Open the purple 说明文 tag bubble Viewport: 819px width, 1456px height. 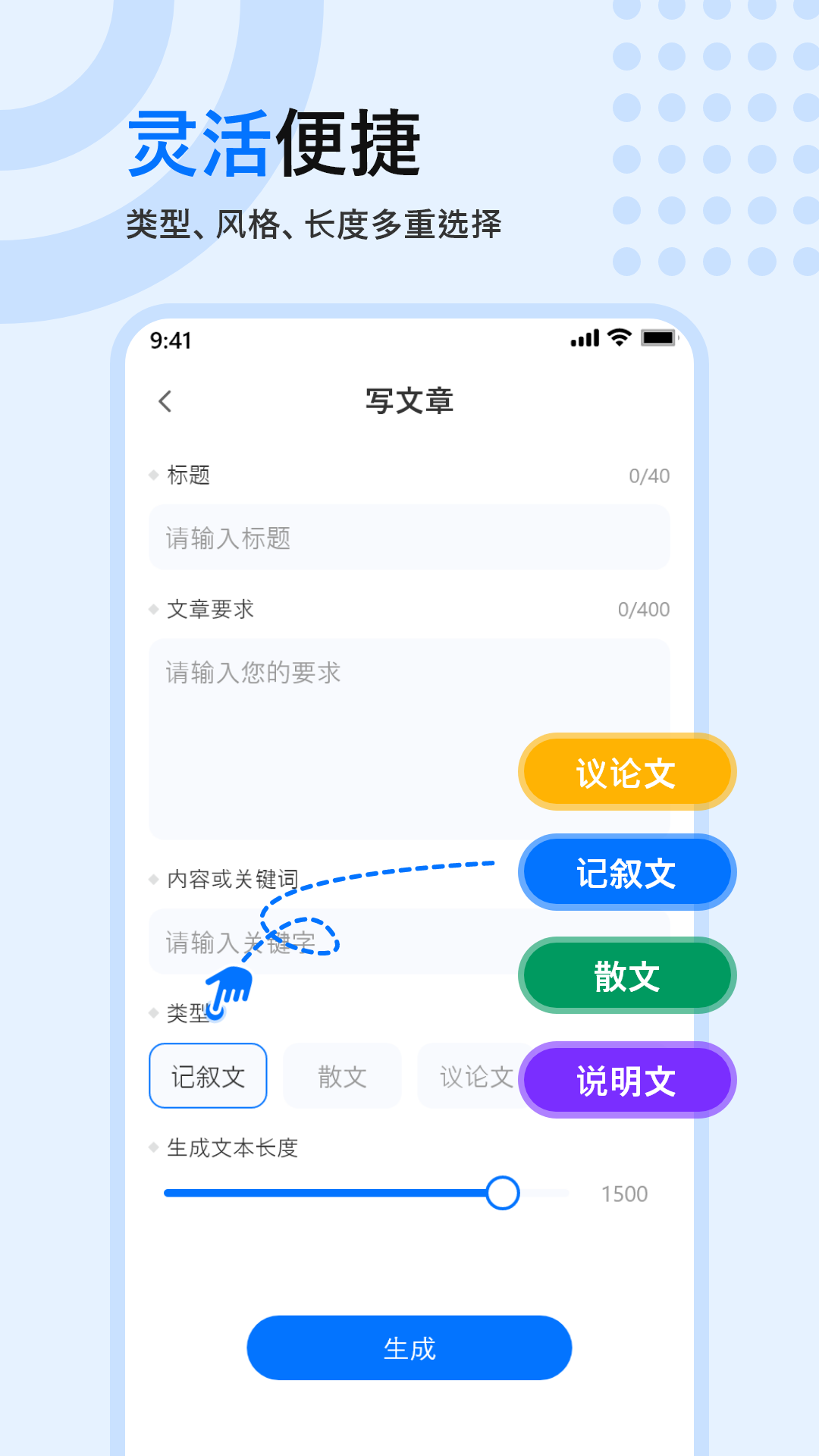626,1079
